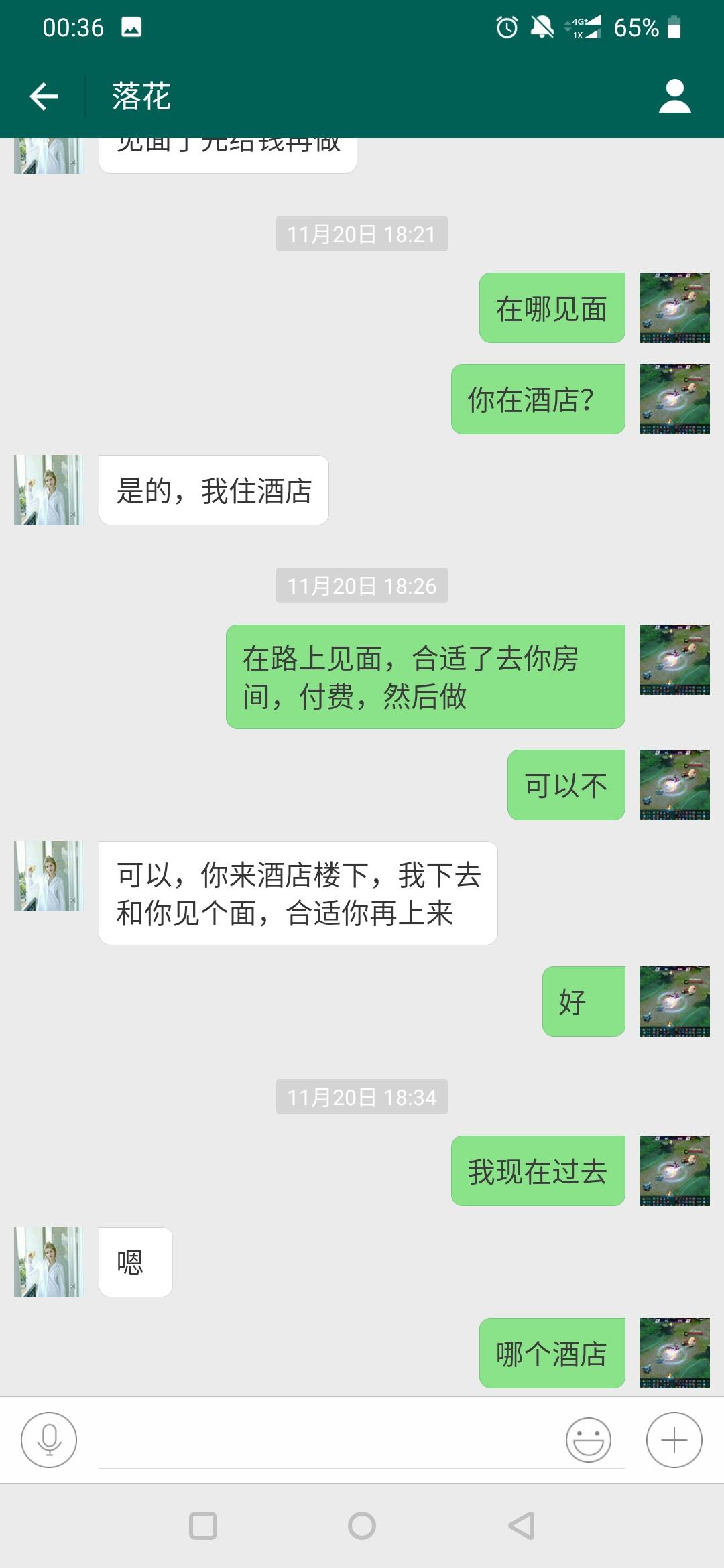724x1568 pixels.
Task: Tap the game thumbnail next to 哪个酒店 message
Action: point(674,1353)
